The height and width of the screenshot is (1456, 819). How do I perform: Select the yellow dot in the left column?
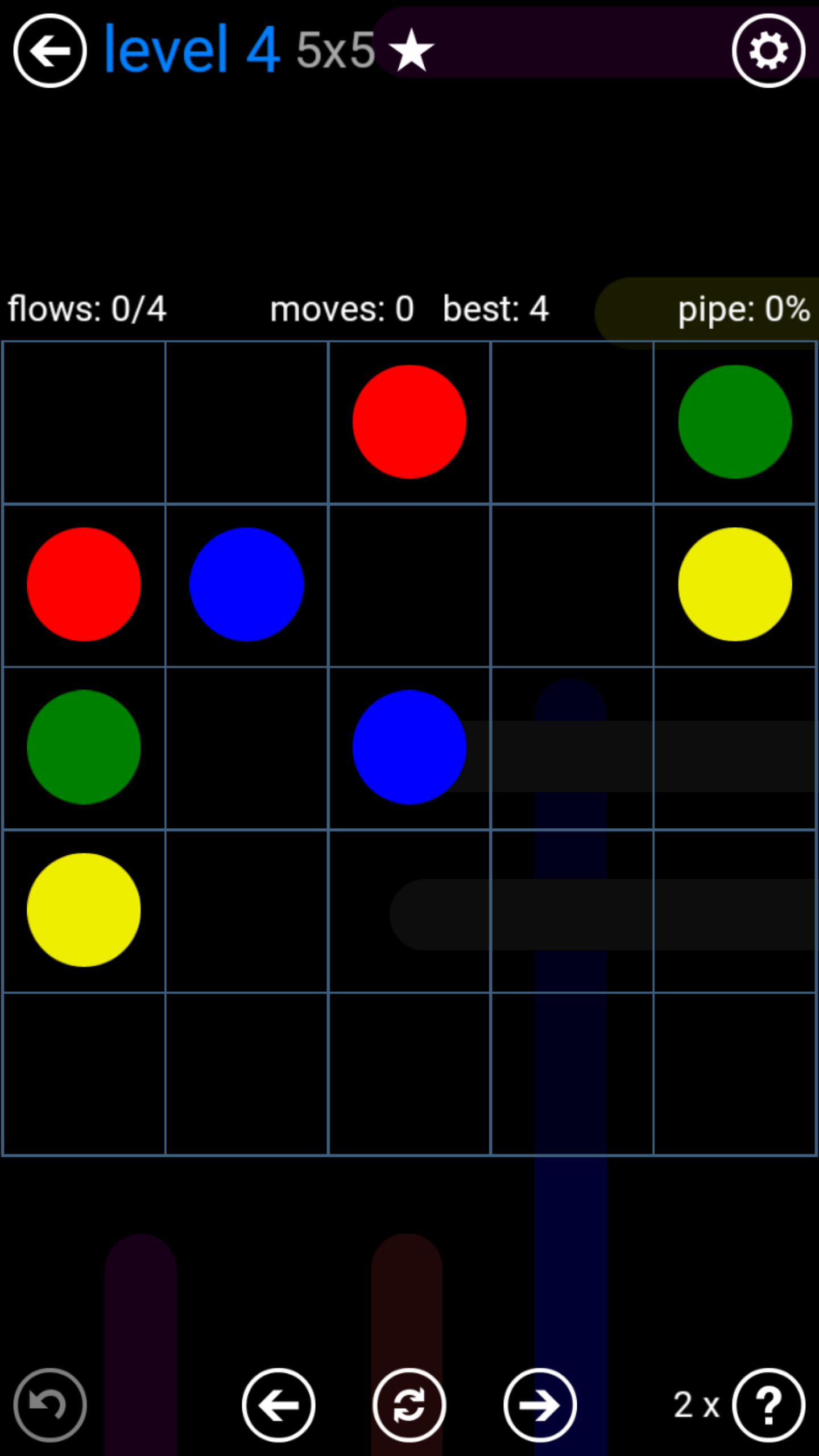click(x=84, y=910)
